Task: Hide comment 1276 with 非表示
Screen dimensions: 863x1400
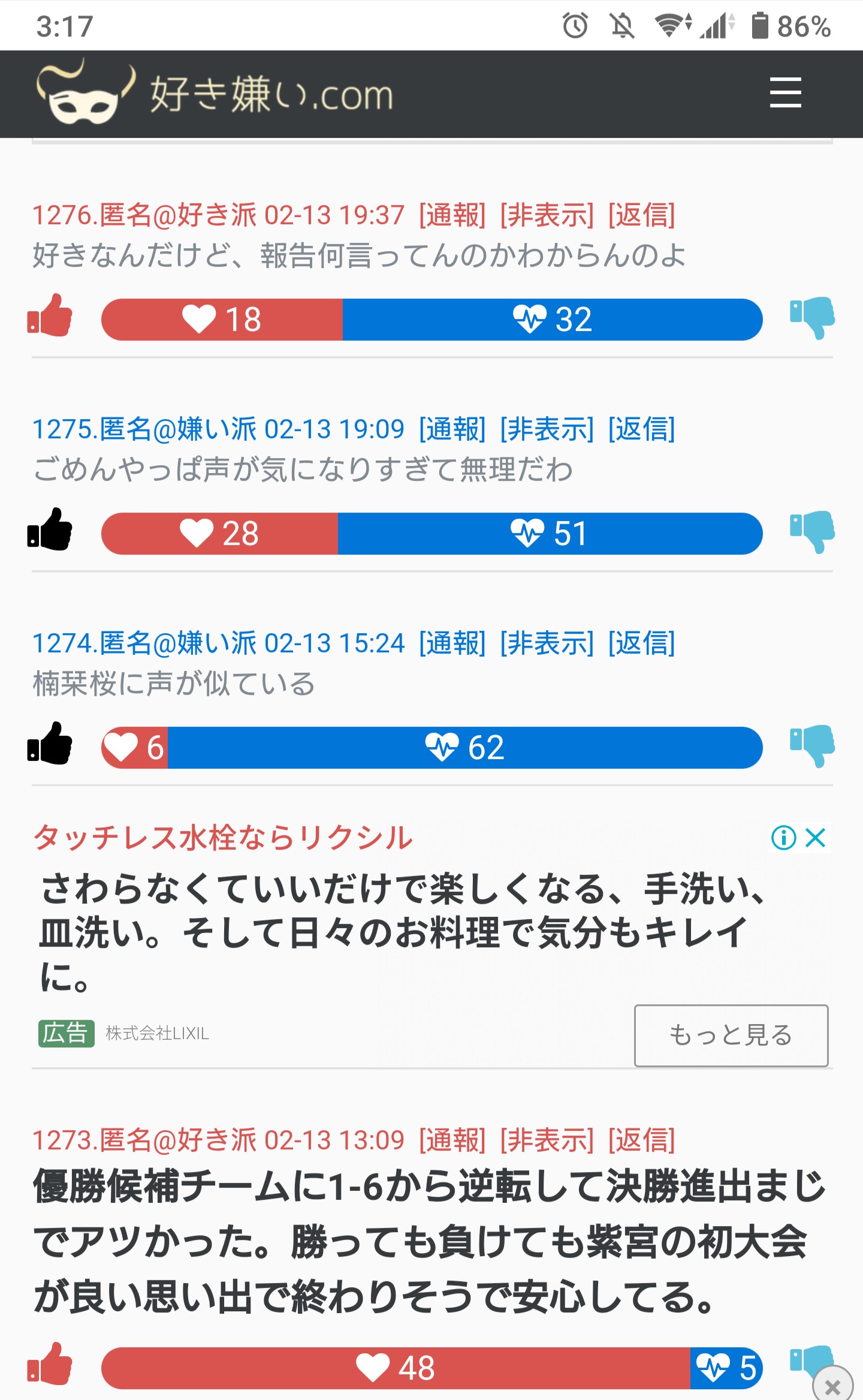Action: click(x=547, y=215)
